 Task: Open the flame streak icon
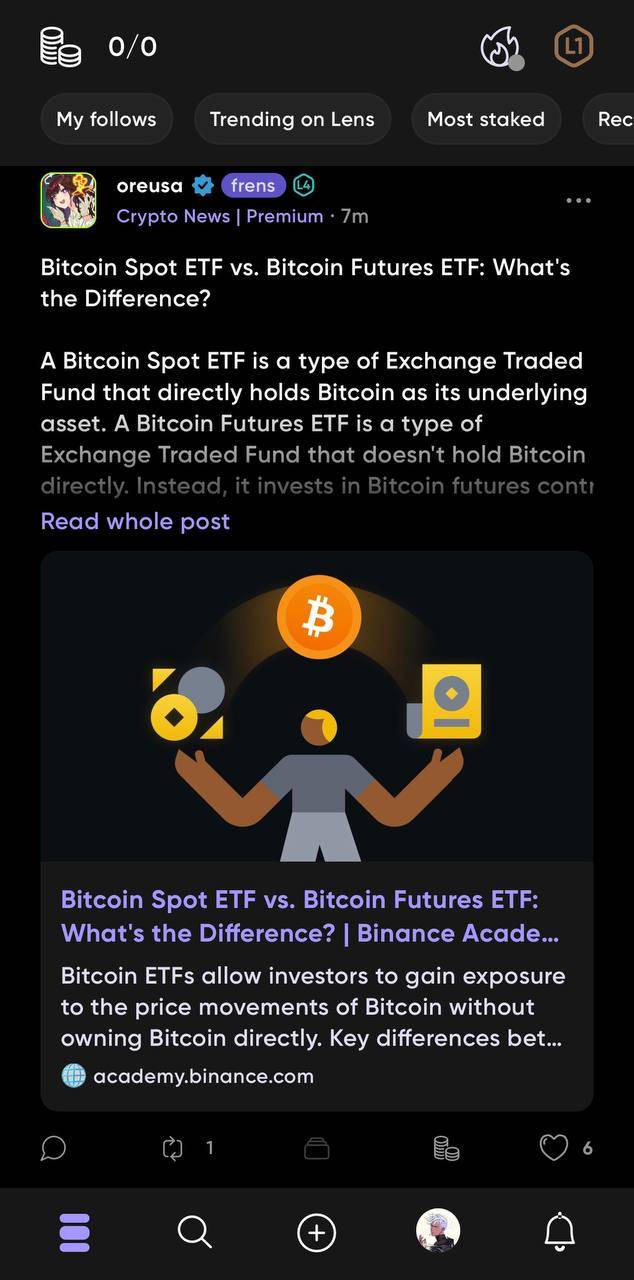click(x=501, y=47)
